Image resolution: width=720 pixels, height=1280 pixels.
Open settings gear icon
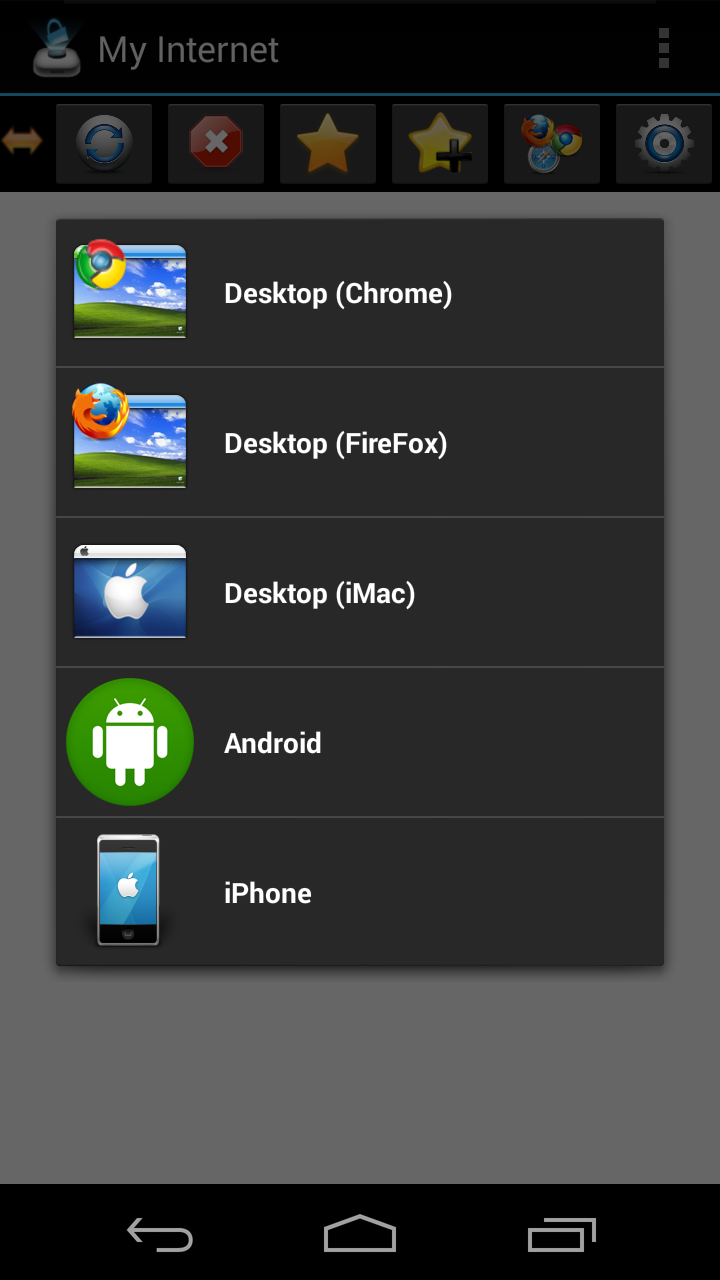663,144
